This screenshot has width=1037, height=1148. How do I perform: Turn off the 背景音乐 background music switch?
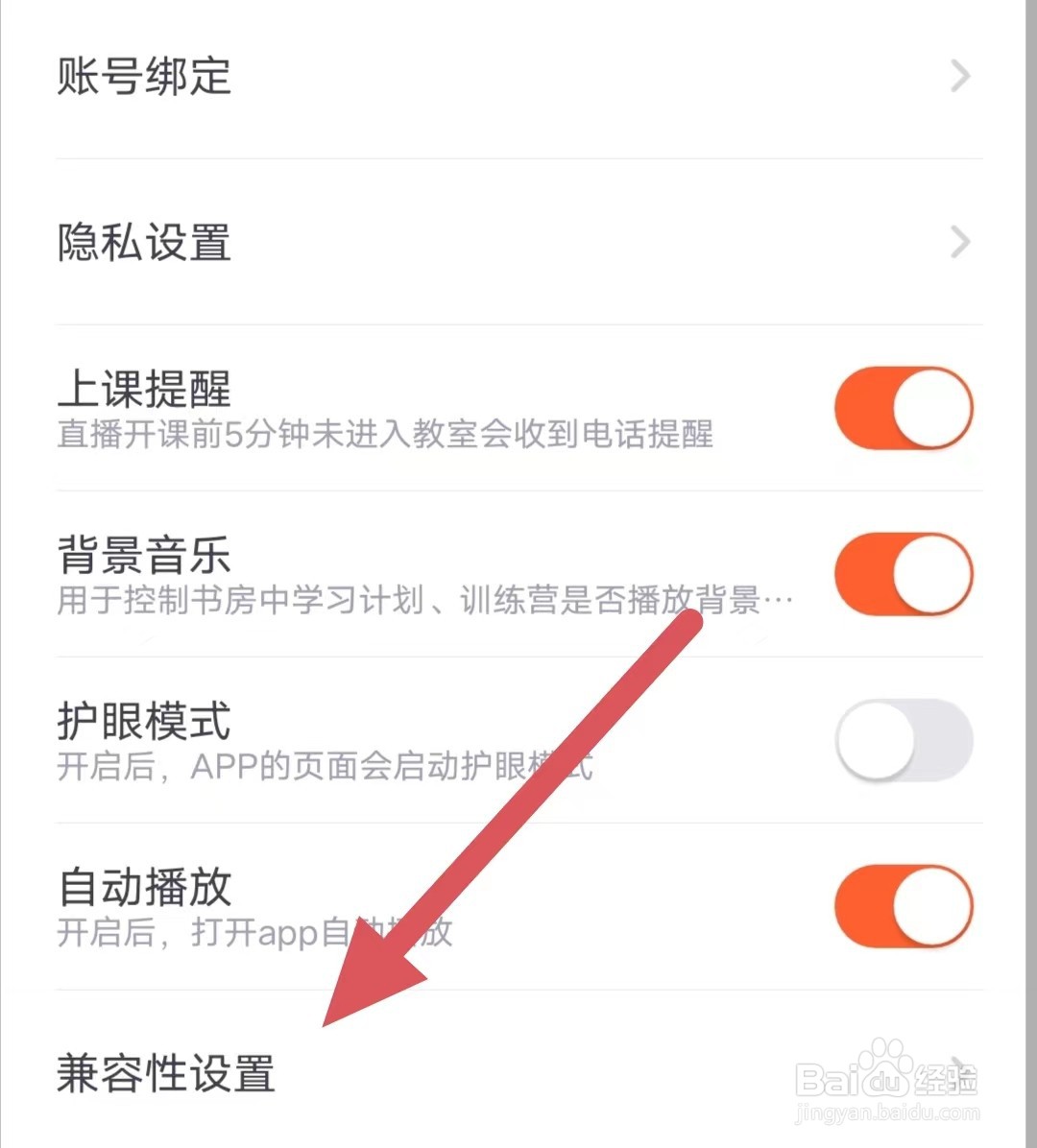[903, 573]
